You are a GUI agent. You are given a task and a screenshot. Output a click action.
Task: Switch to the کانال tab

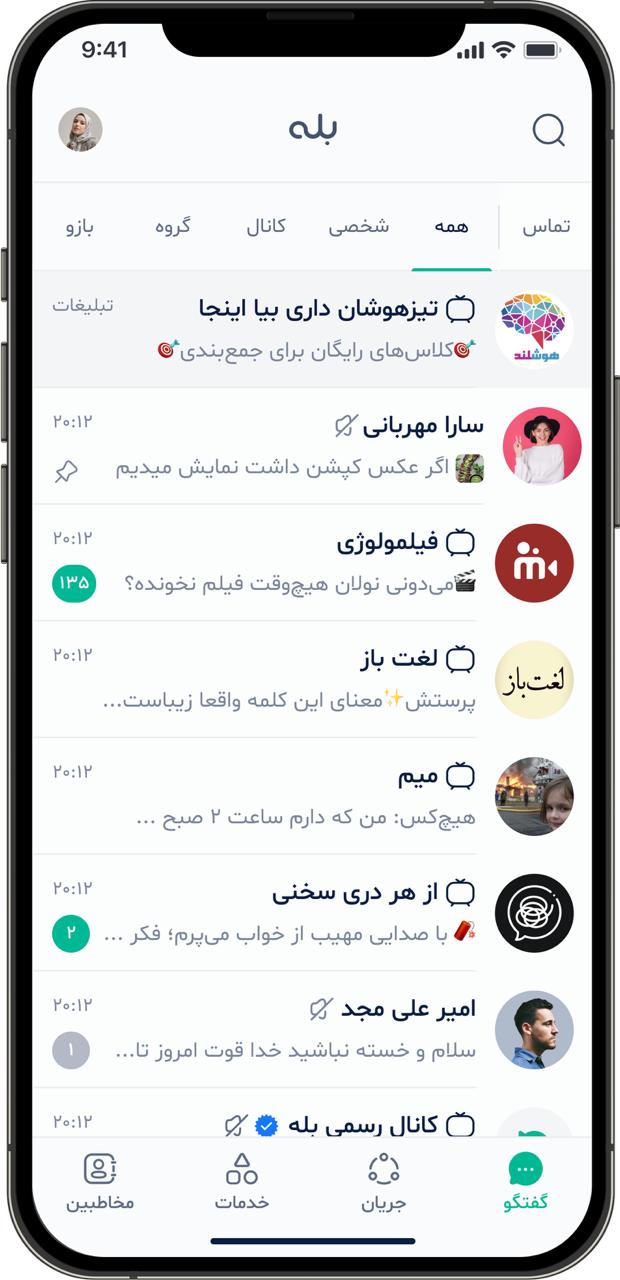[x=266, y=226]
